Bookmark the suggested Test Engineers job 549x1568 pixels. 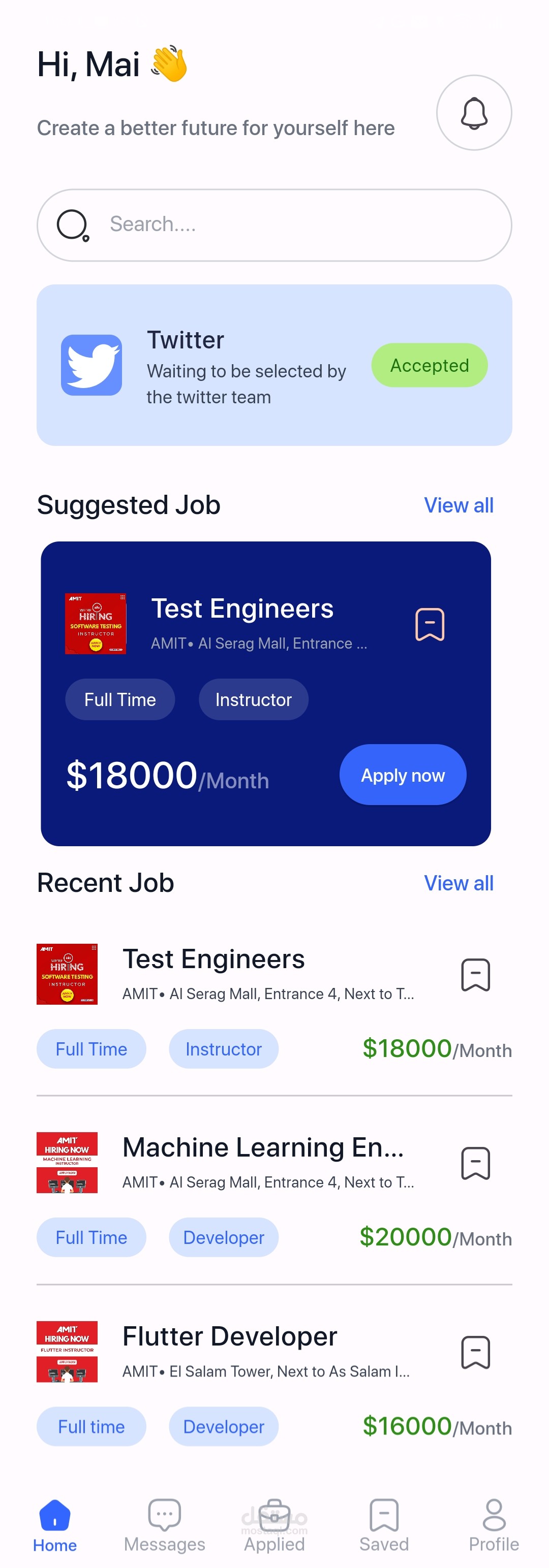click(x=430, y=624)
